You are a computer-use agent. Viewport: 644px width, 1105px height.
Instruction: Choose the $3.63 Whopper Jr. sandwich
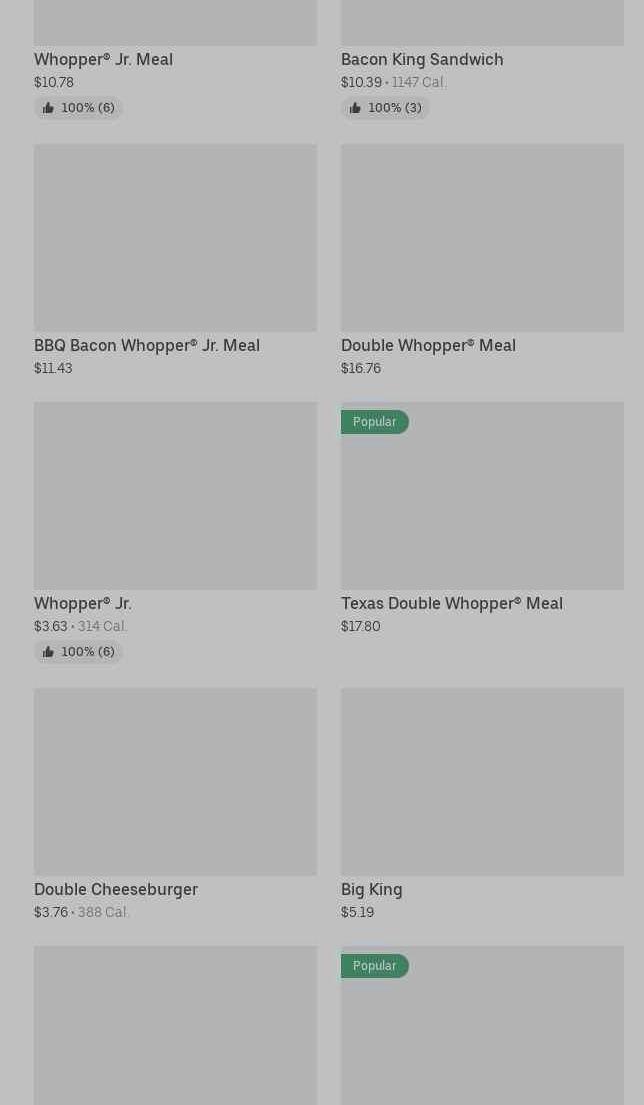click(175, 496)
